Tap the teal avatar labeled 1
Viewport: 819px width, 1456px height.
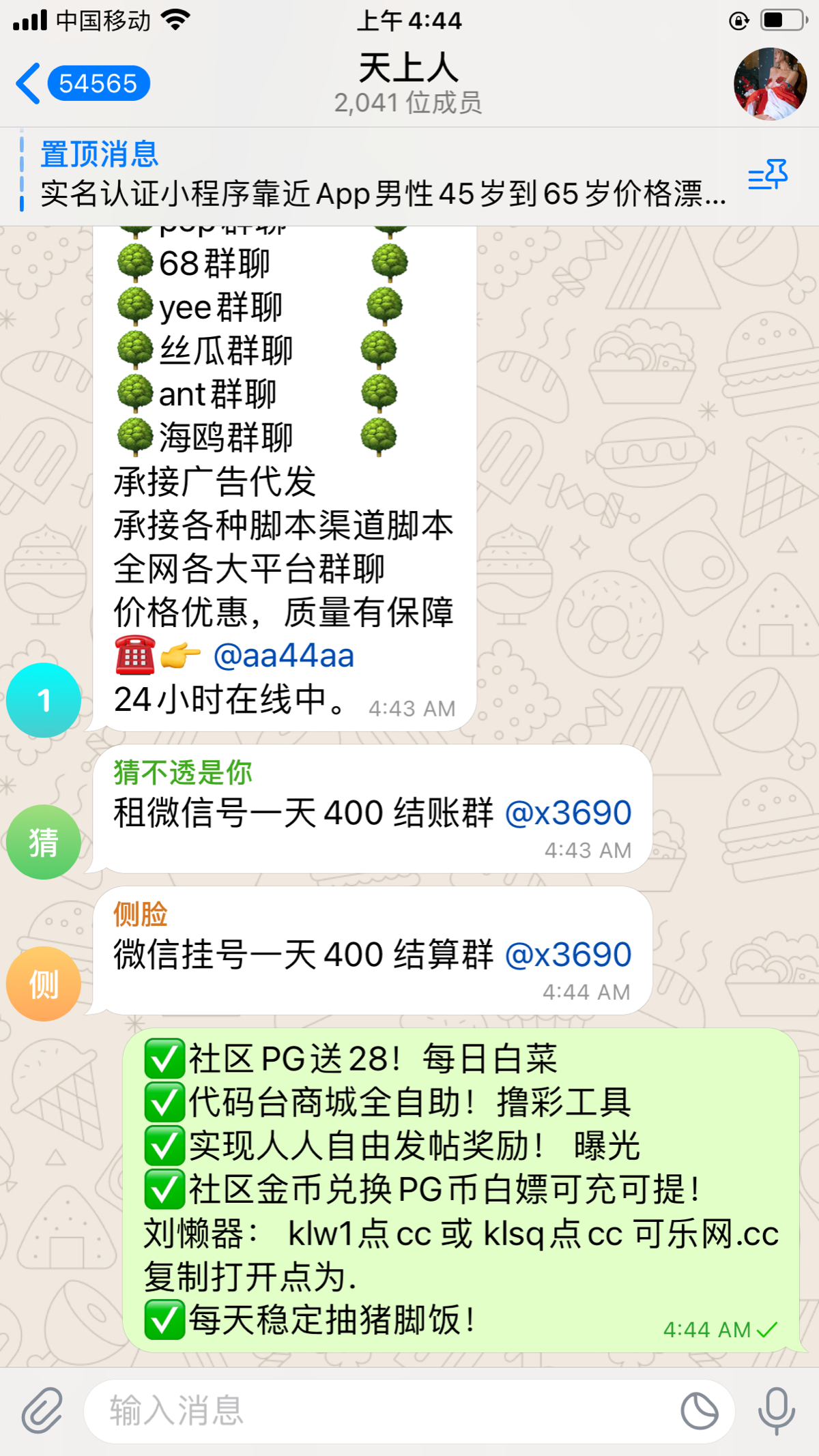44,697
